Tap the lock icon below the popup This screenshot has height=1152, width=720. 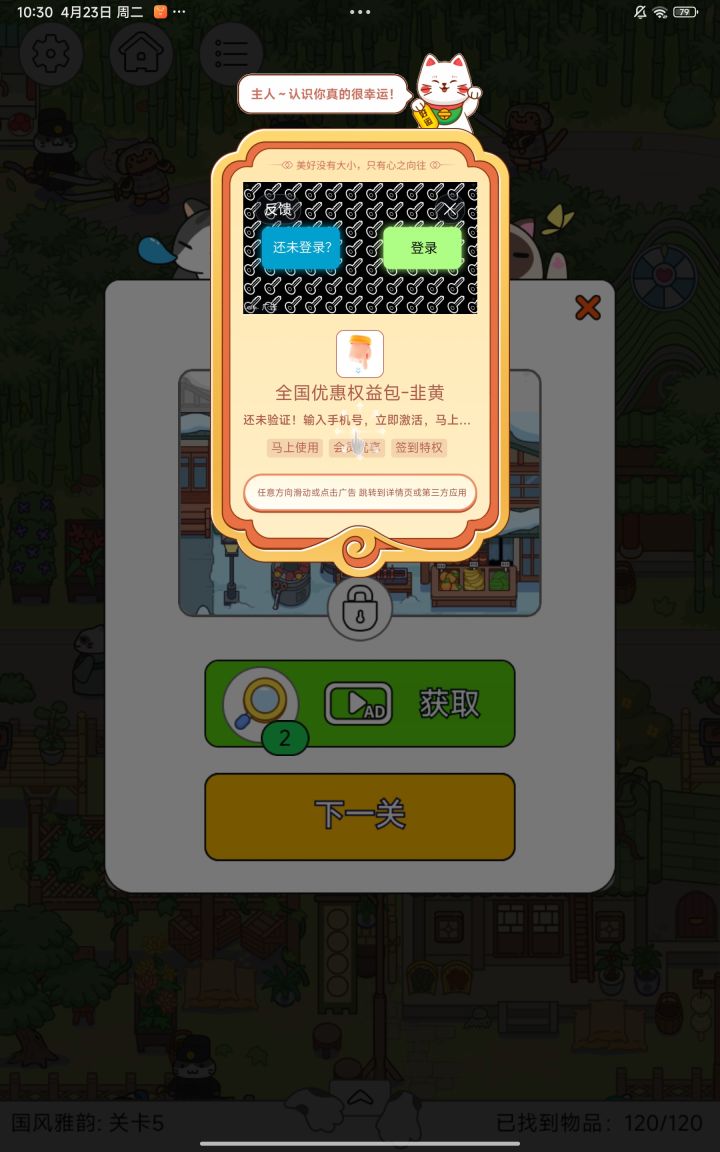tap(359, 608)
